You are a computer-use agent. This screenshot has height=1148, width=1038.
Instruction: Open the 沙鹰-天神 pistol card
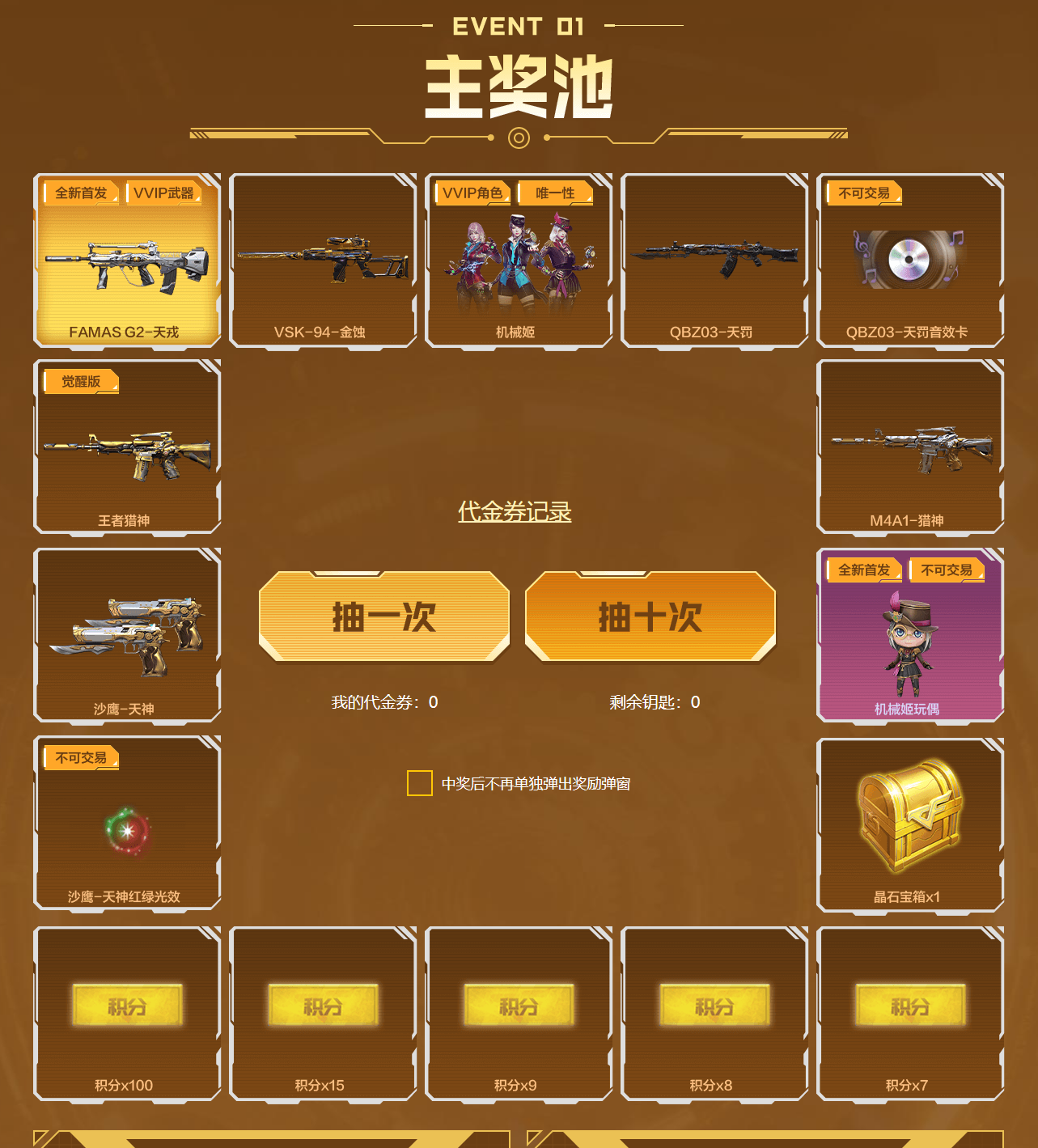127,635
